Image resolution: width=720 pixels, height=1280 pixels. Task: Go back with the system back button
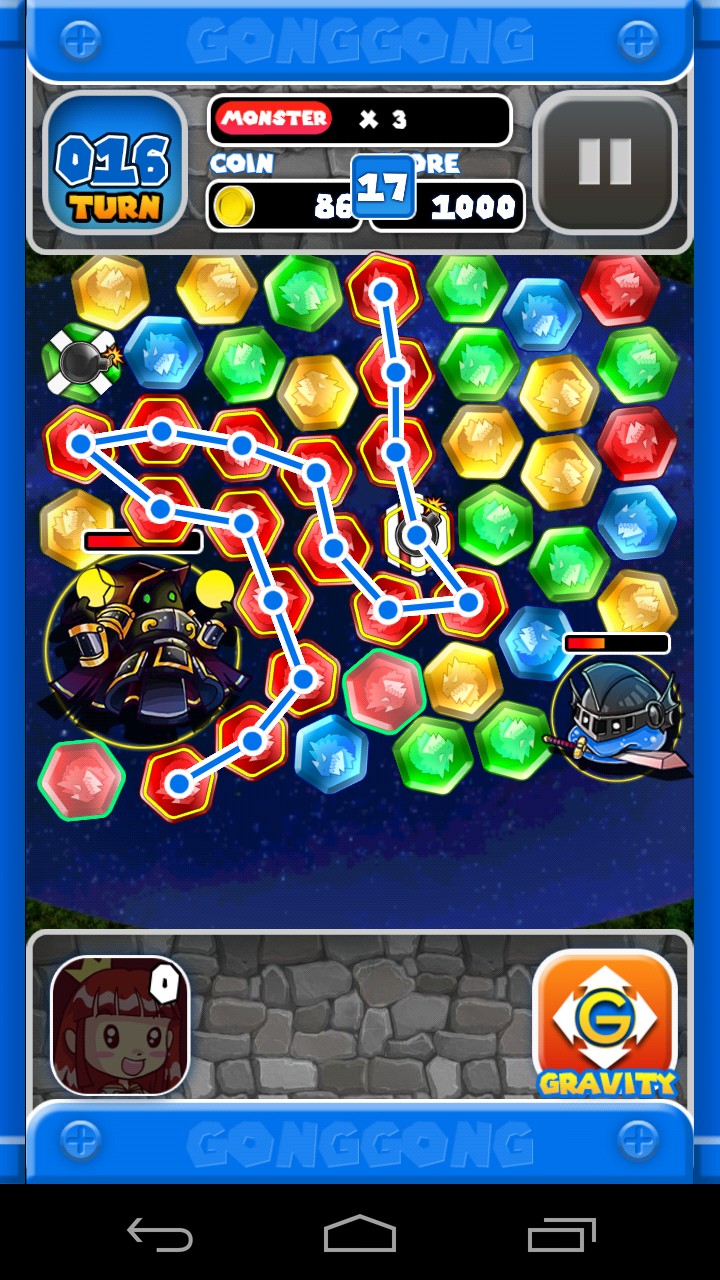point(160,1235)
